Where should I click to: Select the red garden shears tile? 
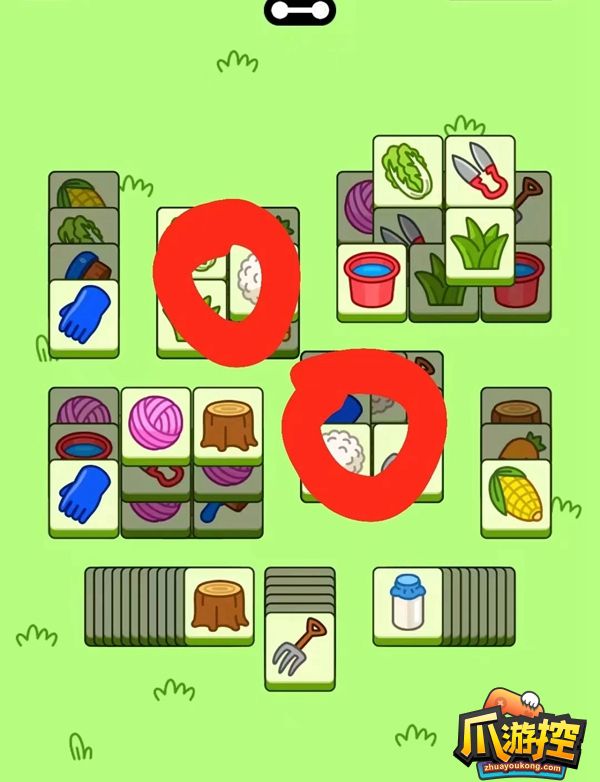(x=479, y=168)
